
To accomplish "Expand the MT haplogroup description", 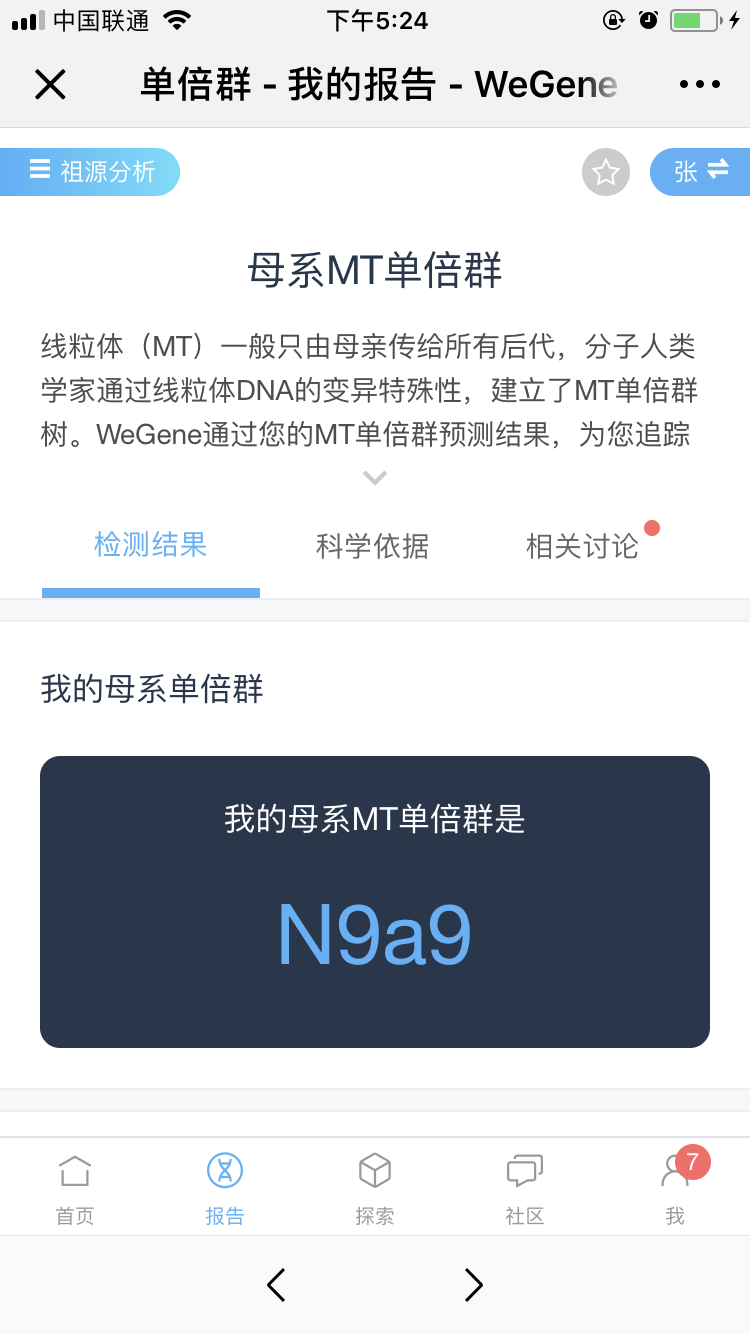I will pos(375,478).
